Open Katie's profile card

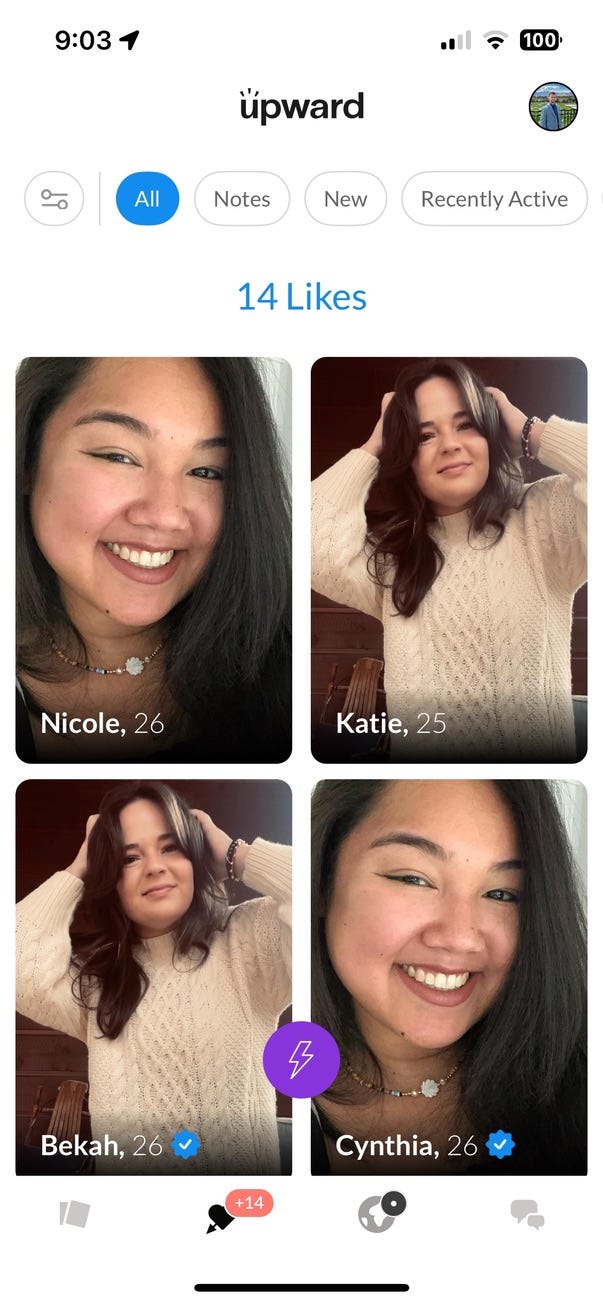pos(449,560)
